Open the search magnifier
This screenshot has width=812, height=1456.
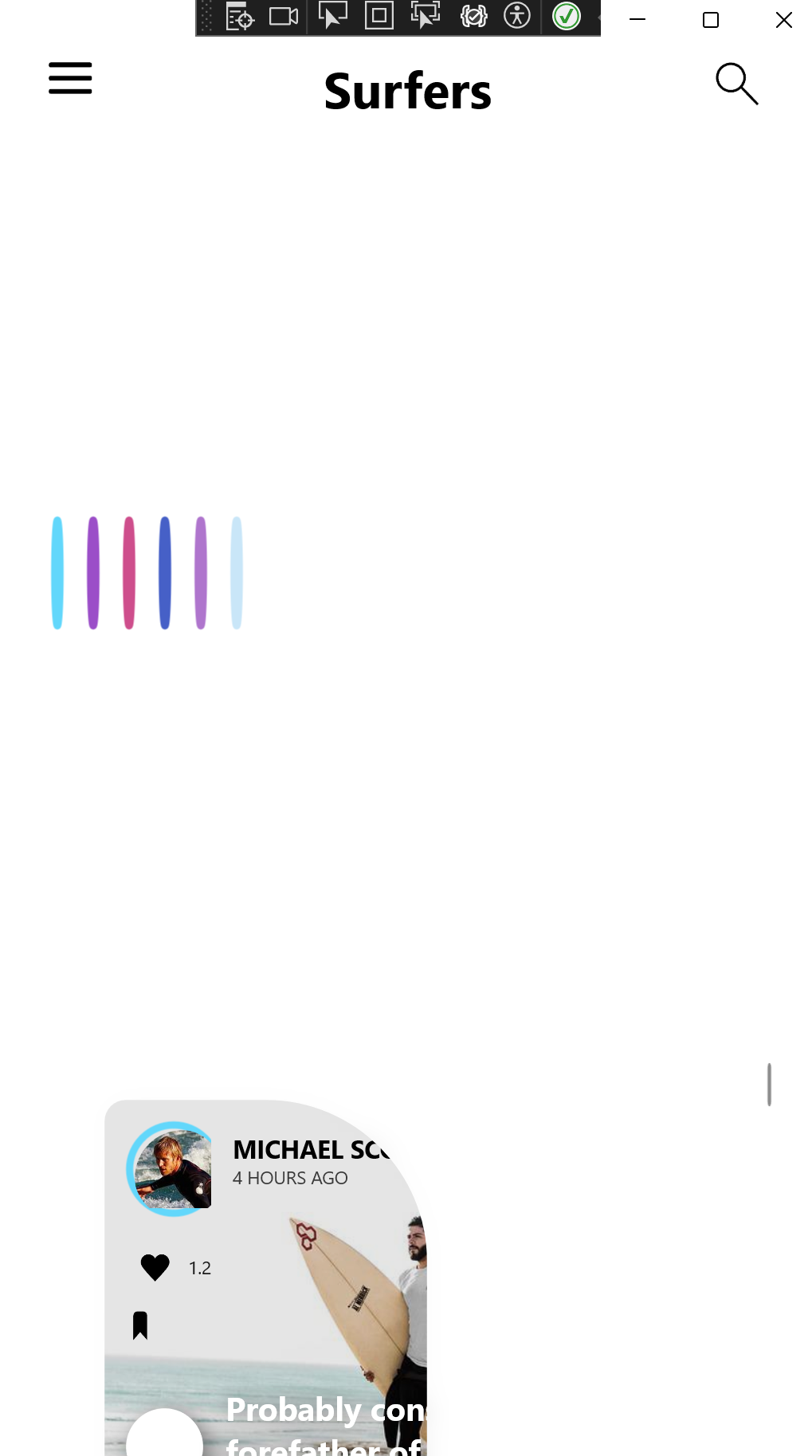pos(736,84)
